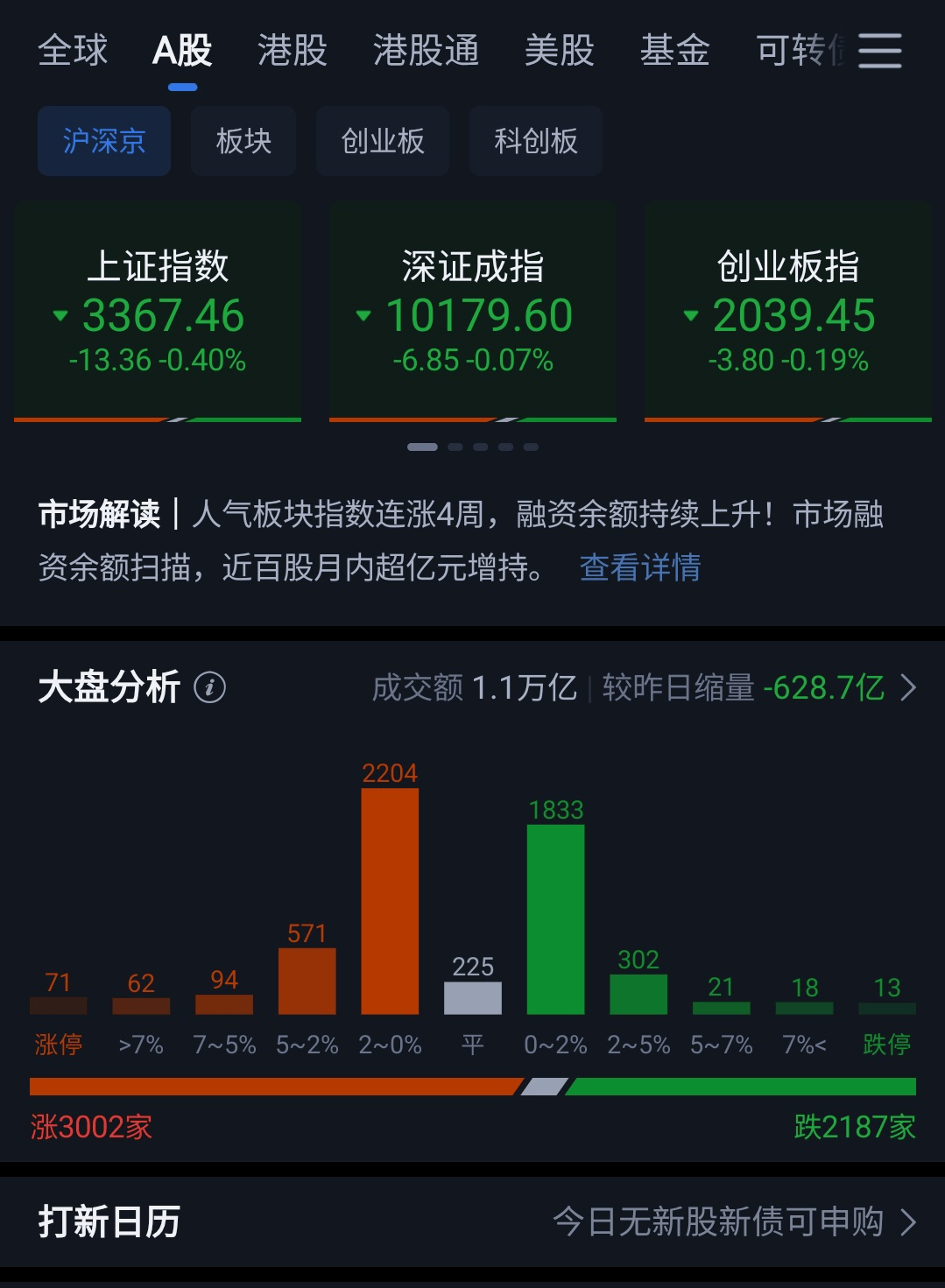Screen dimensions: 945x1288
Task: Select the 创业板 filter
Action: [382, 141]
